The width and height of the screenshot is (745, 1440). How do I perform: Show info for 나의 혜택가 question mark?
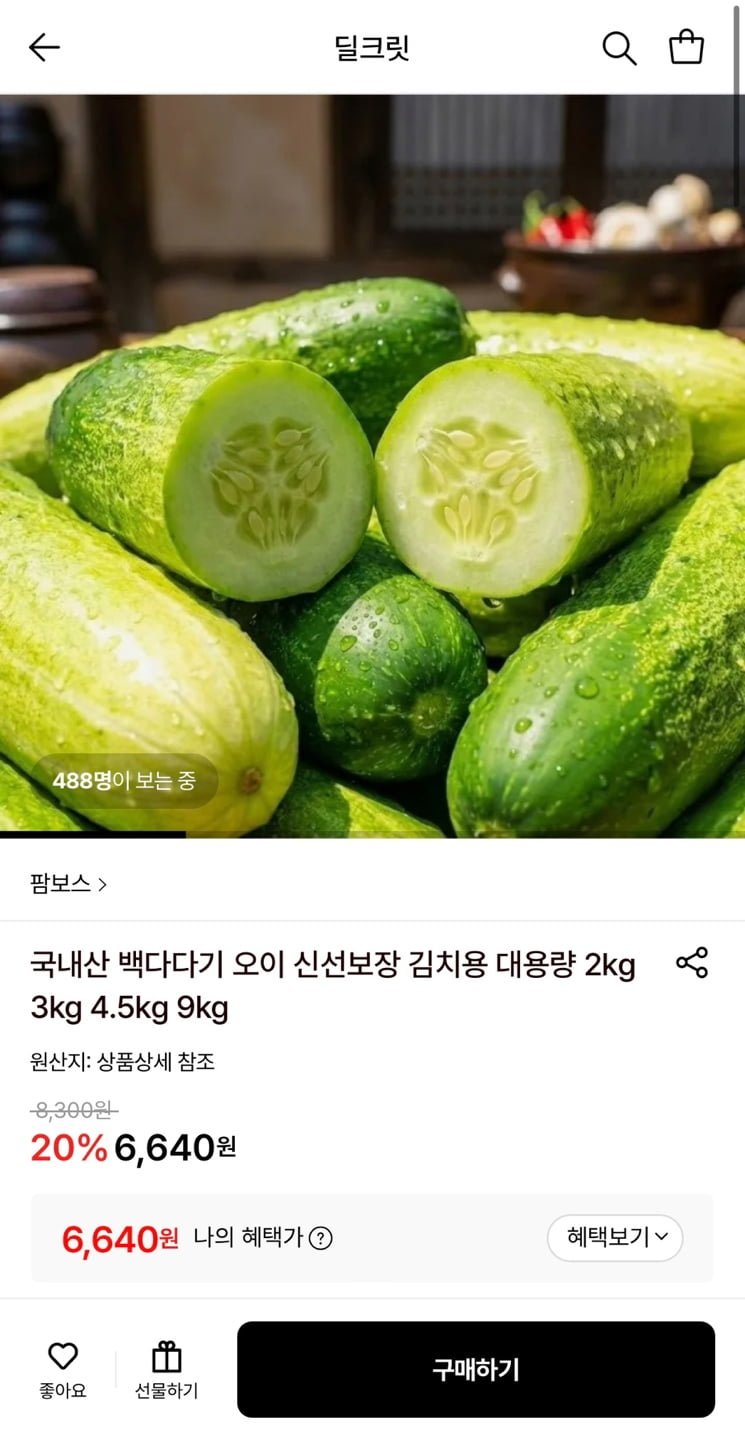click(x=320, y=1239)
